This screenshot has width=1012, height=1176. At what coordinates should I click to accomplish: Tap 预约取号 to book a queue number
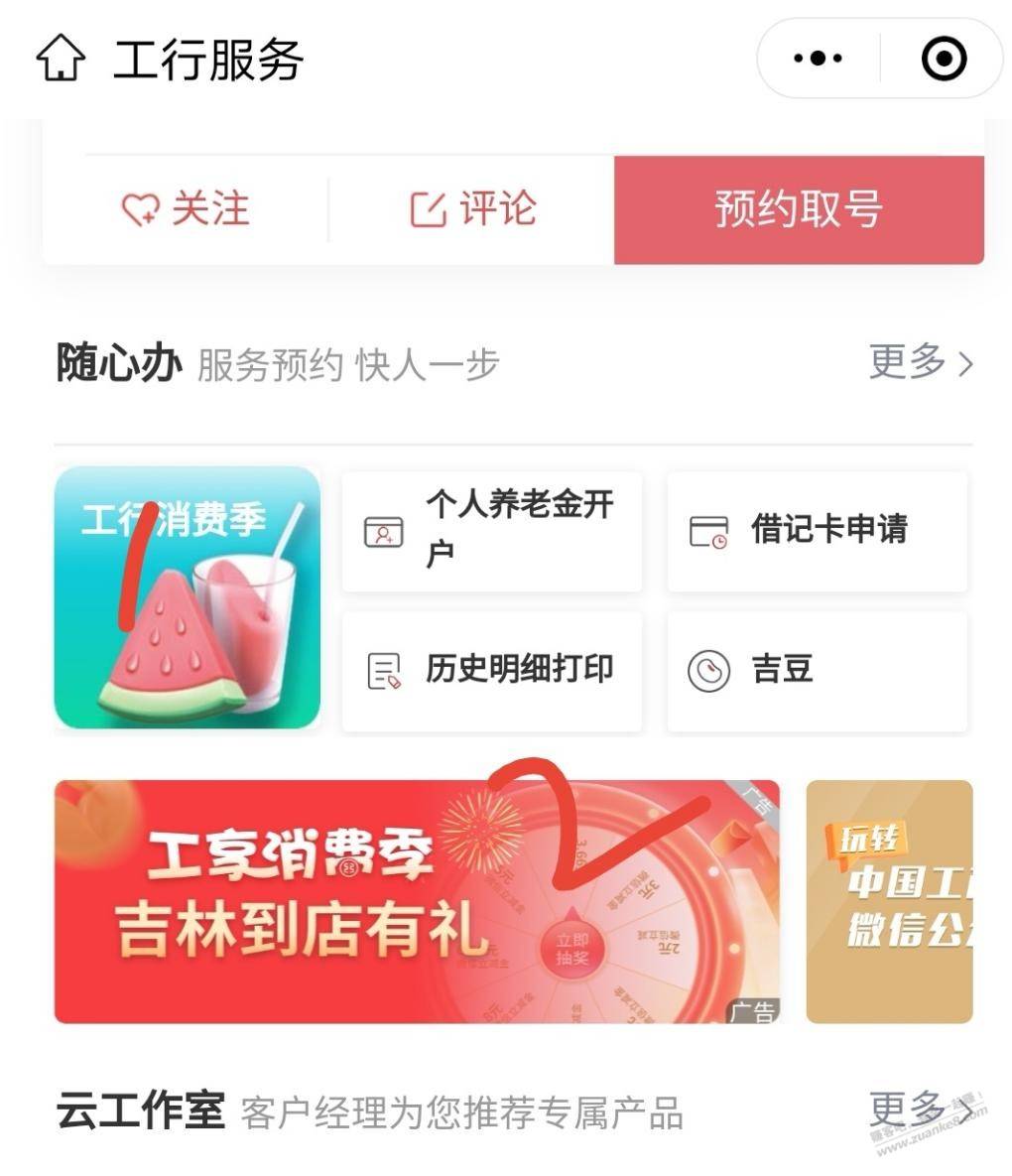pos(799,209)
